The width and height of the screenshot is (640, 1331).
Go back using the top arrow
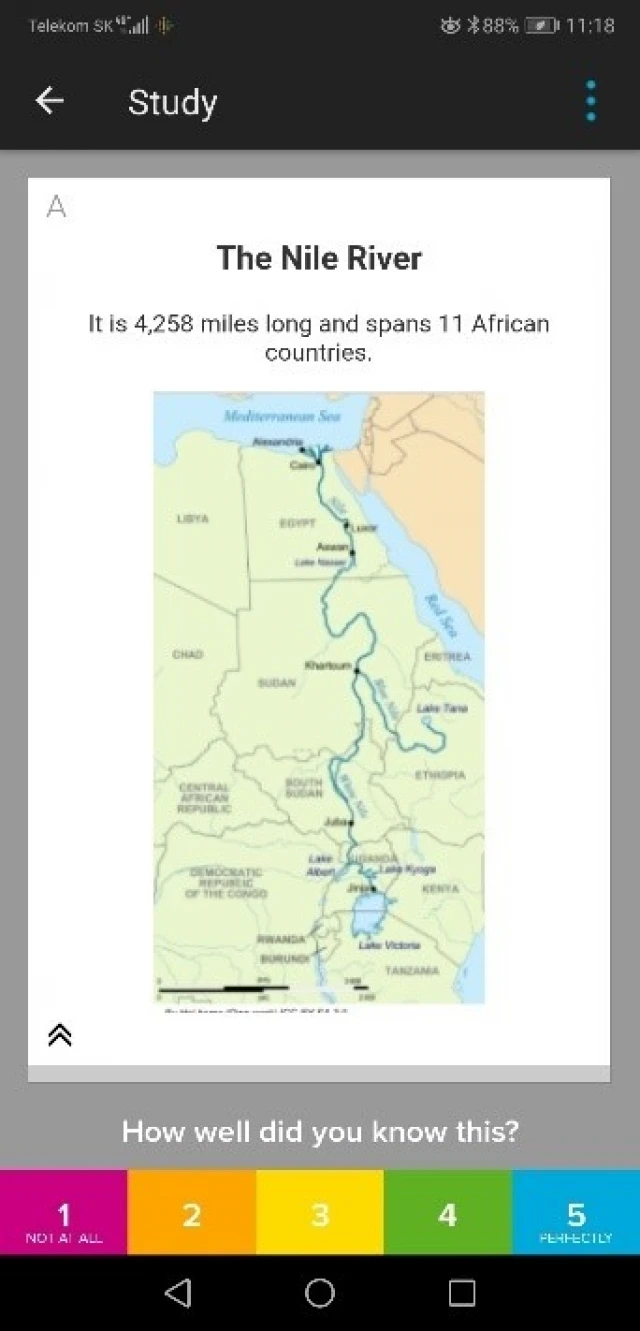[x=49, y=101]
